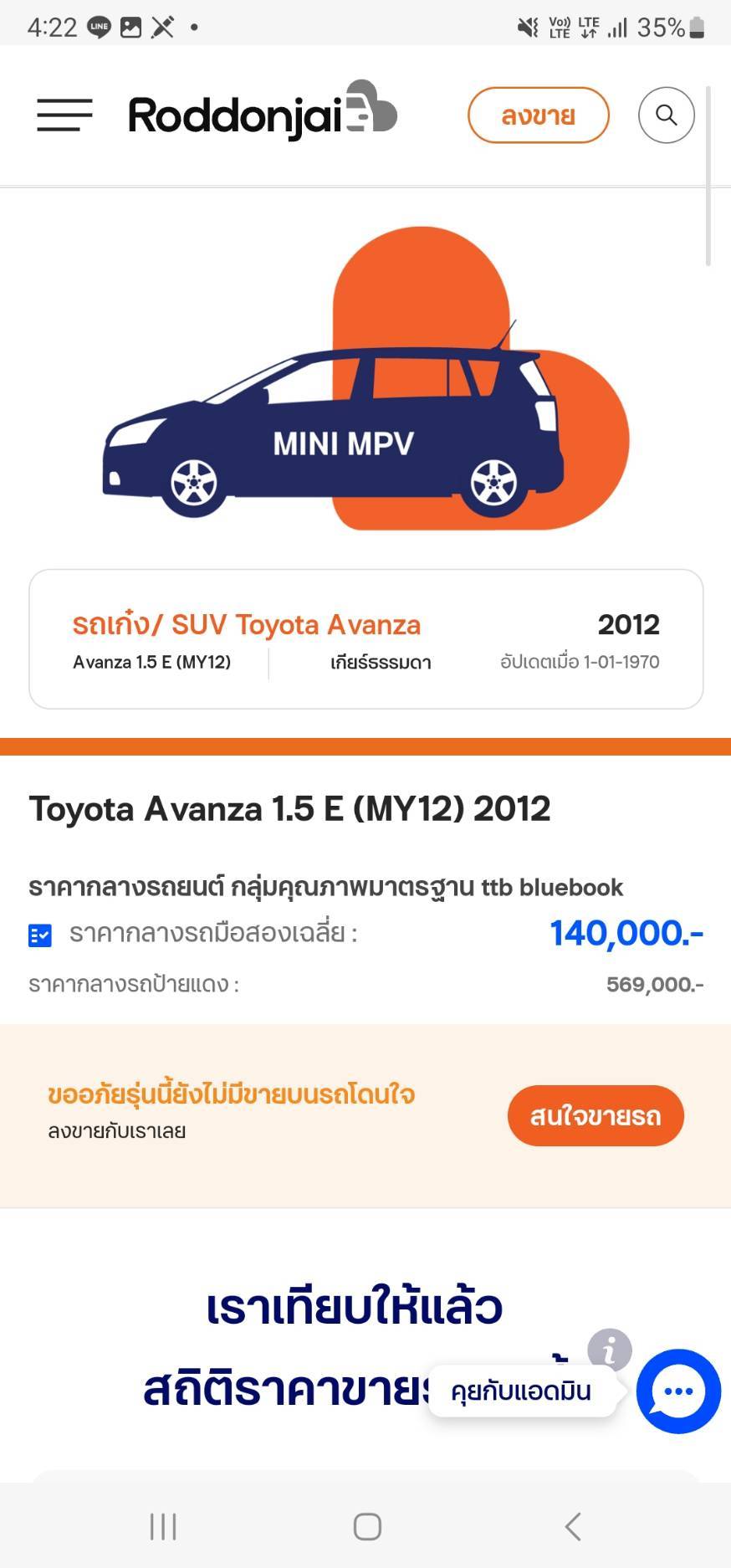Open the hamburger navigation menu
This screenshot has width=731, height=1568.
pyautogui.click(x=64, y=115)
